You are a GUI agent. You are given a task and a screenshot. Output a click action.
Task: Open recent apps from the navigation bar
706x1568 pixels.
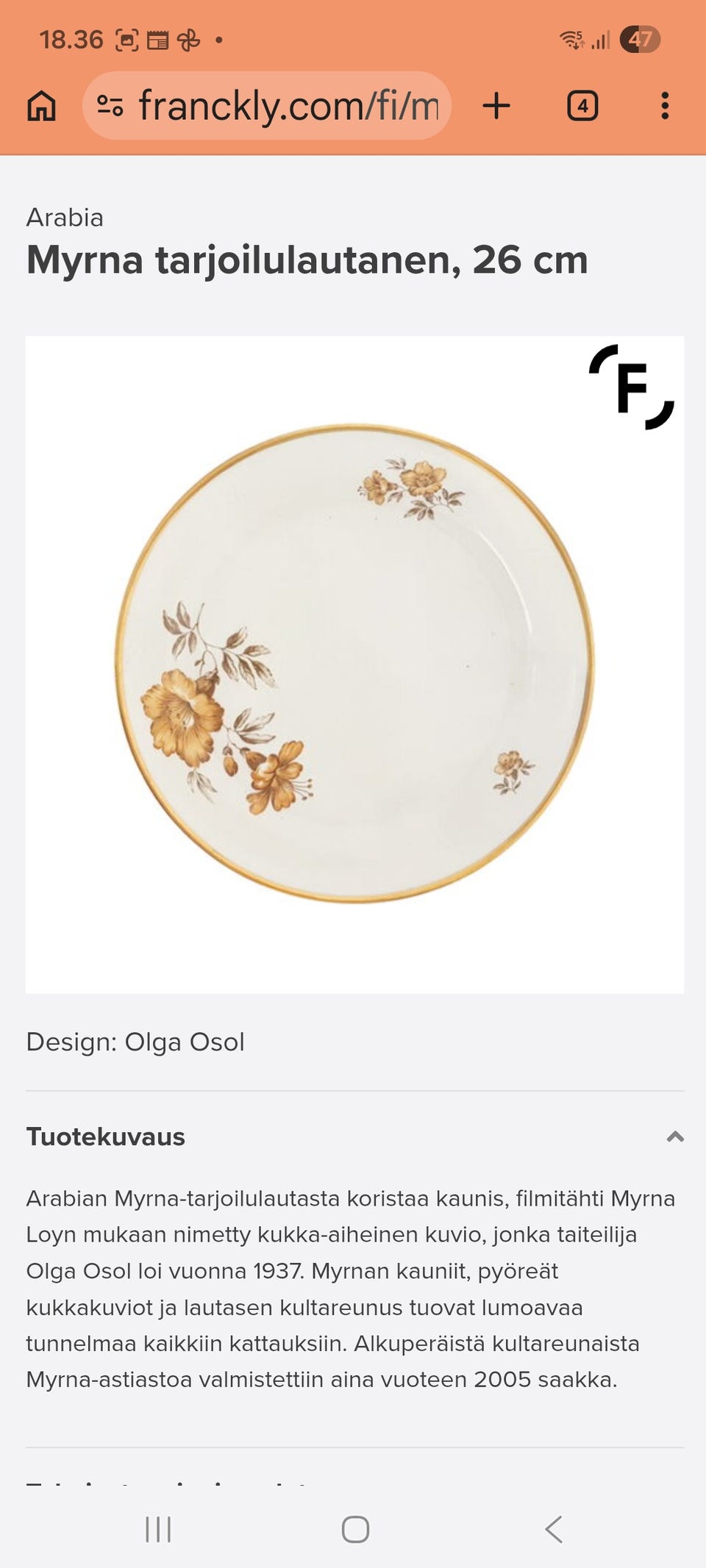[158, 1529]
